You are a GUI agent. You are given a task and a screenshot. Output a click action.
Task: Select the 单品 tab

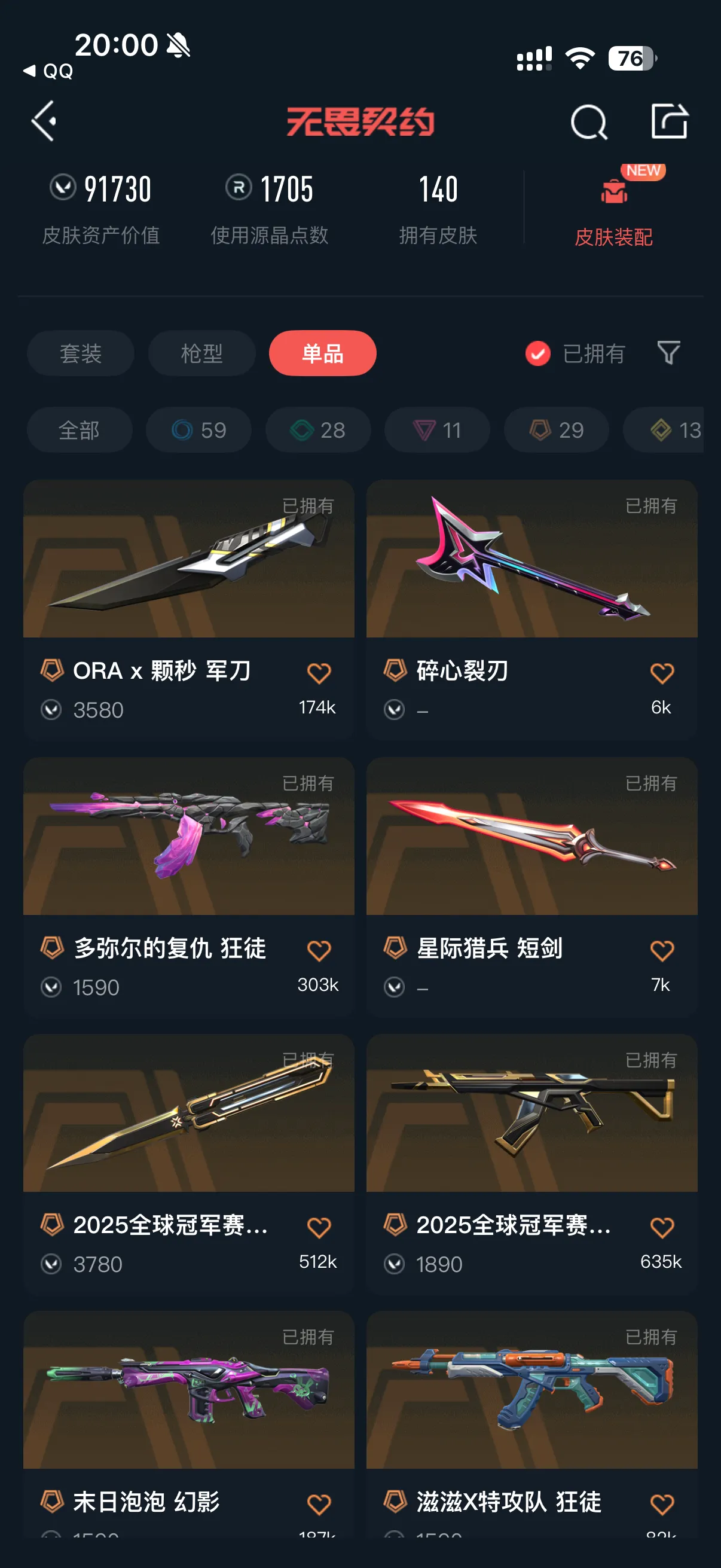322,353
